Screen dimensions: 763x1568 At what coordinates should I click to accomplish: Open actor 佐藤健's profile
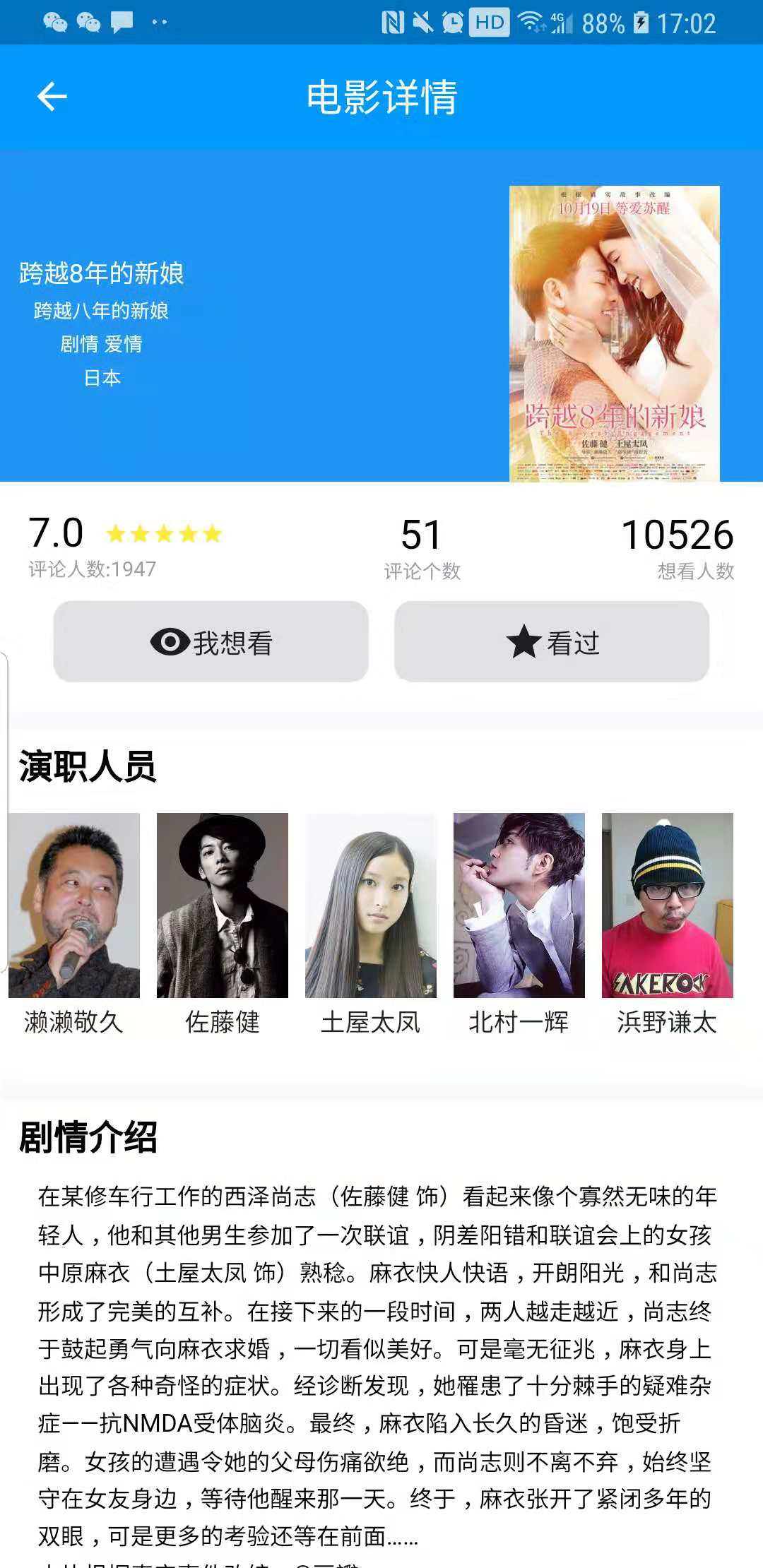(x=223, y=905)
